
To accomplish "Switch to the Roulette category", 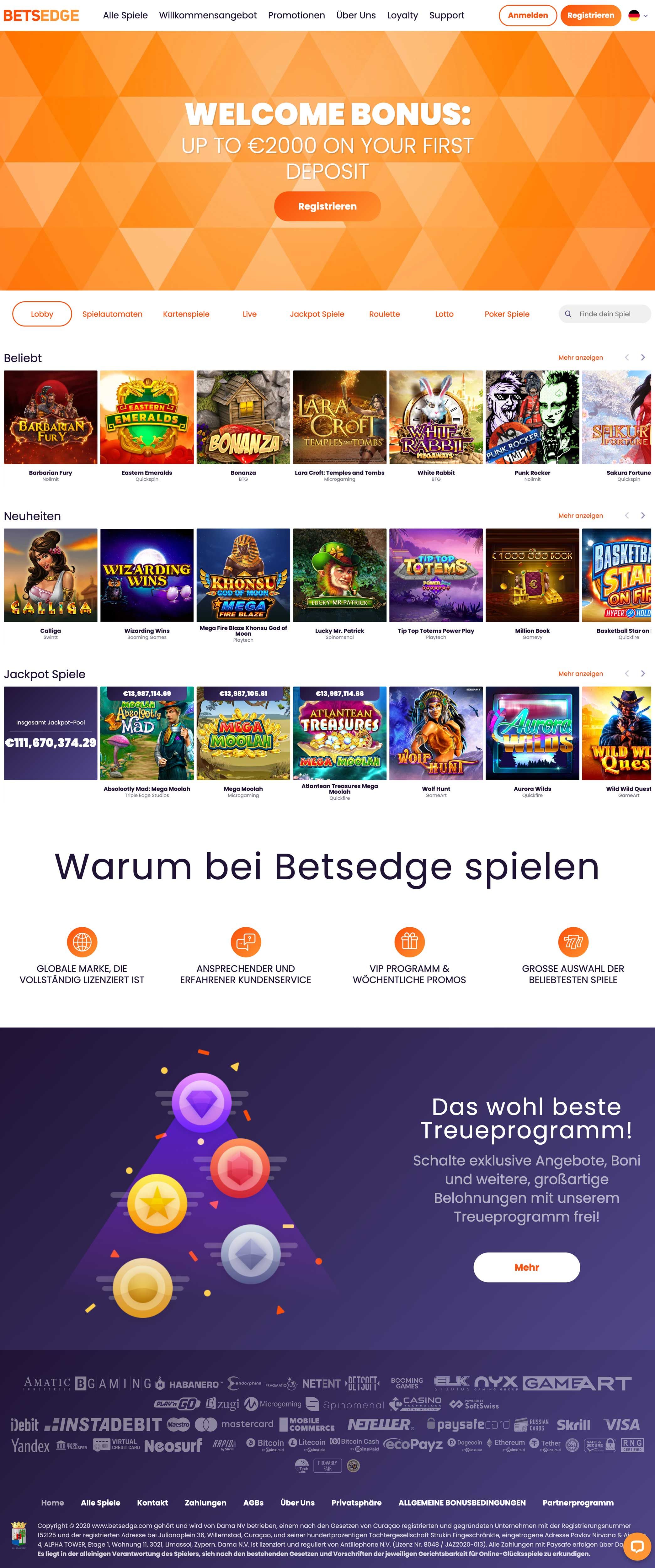I will (384, 314).
